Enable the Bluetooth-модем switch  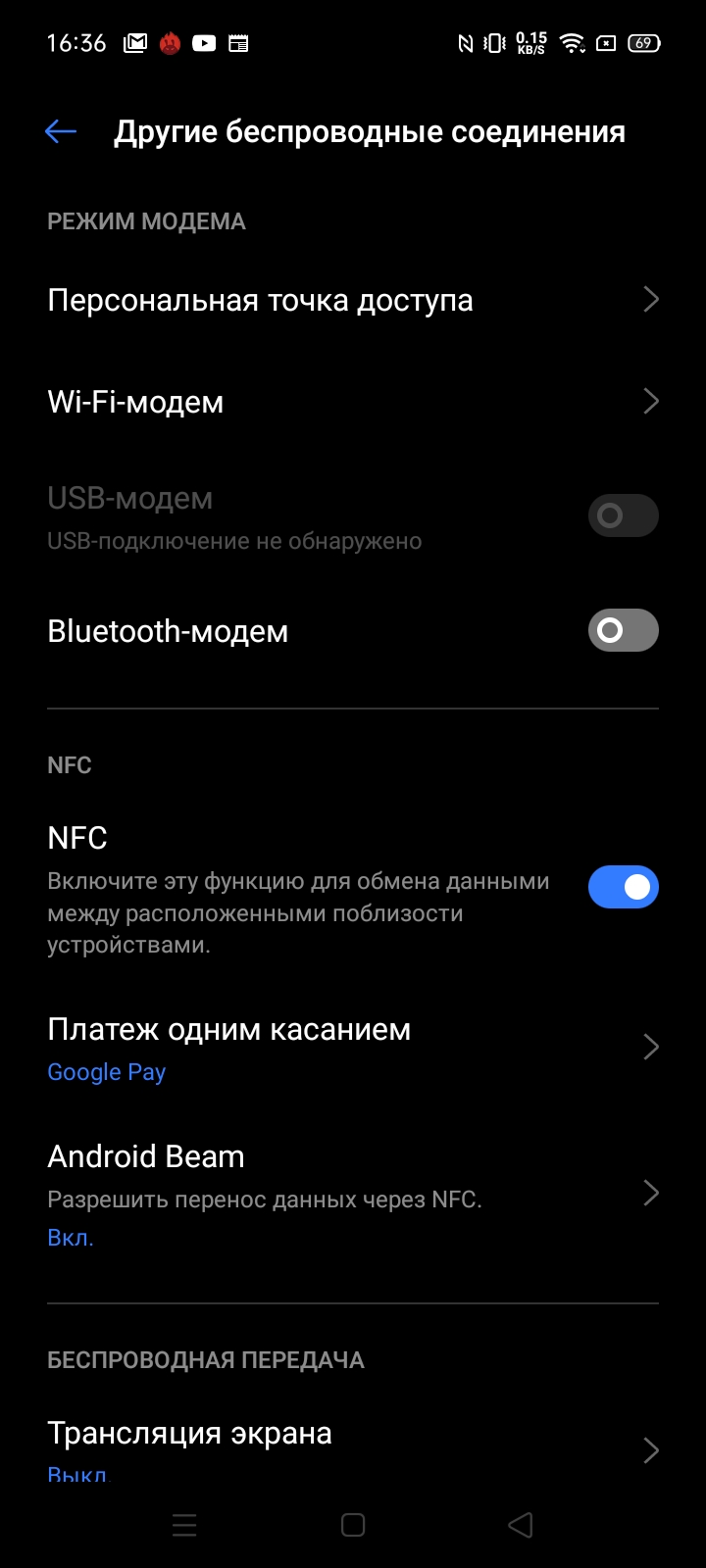[x=623, y=630]
